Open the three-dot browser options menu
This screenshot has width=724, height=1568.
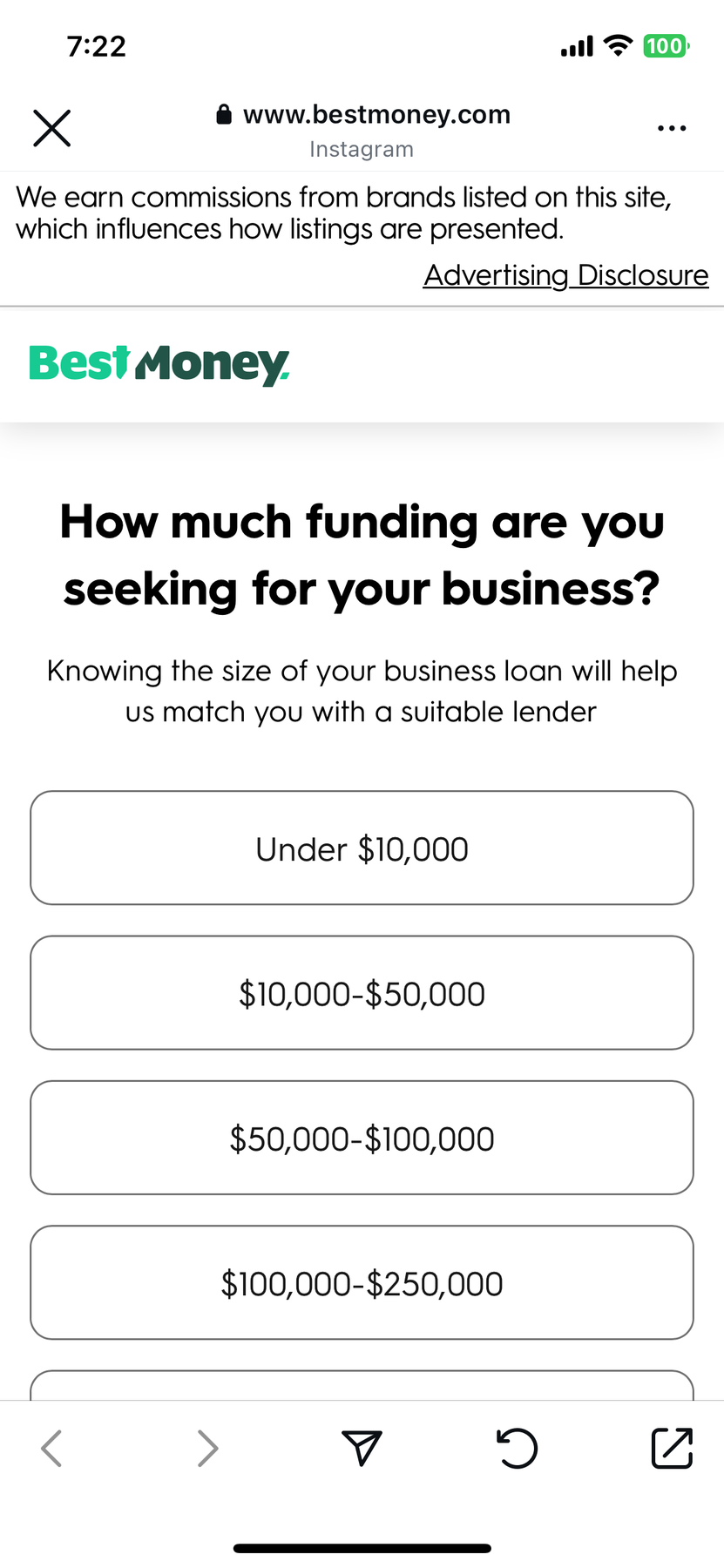point(672,128)
